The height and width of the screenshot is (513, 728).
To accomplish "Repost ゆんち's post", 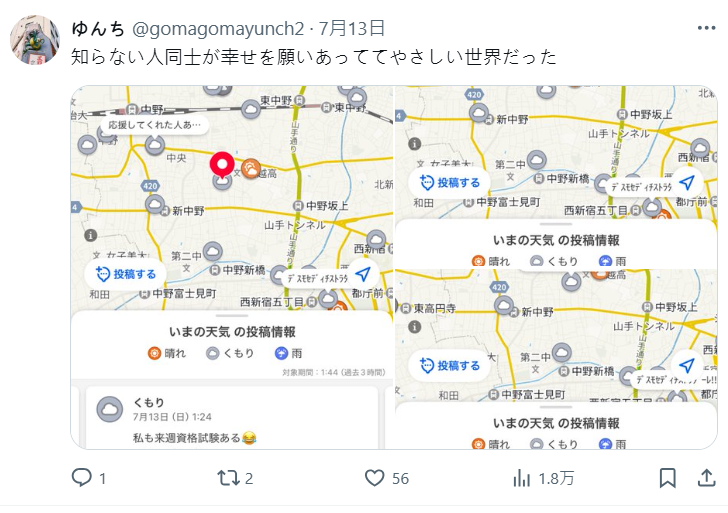I will pos(229,479).
